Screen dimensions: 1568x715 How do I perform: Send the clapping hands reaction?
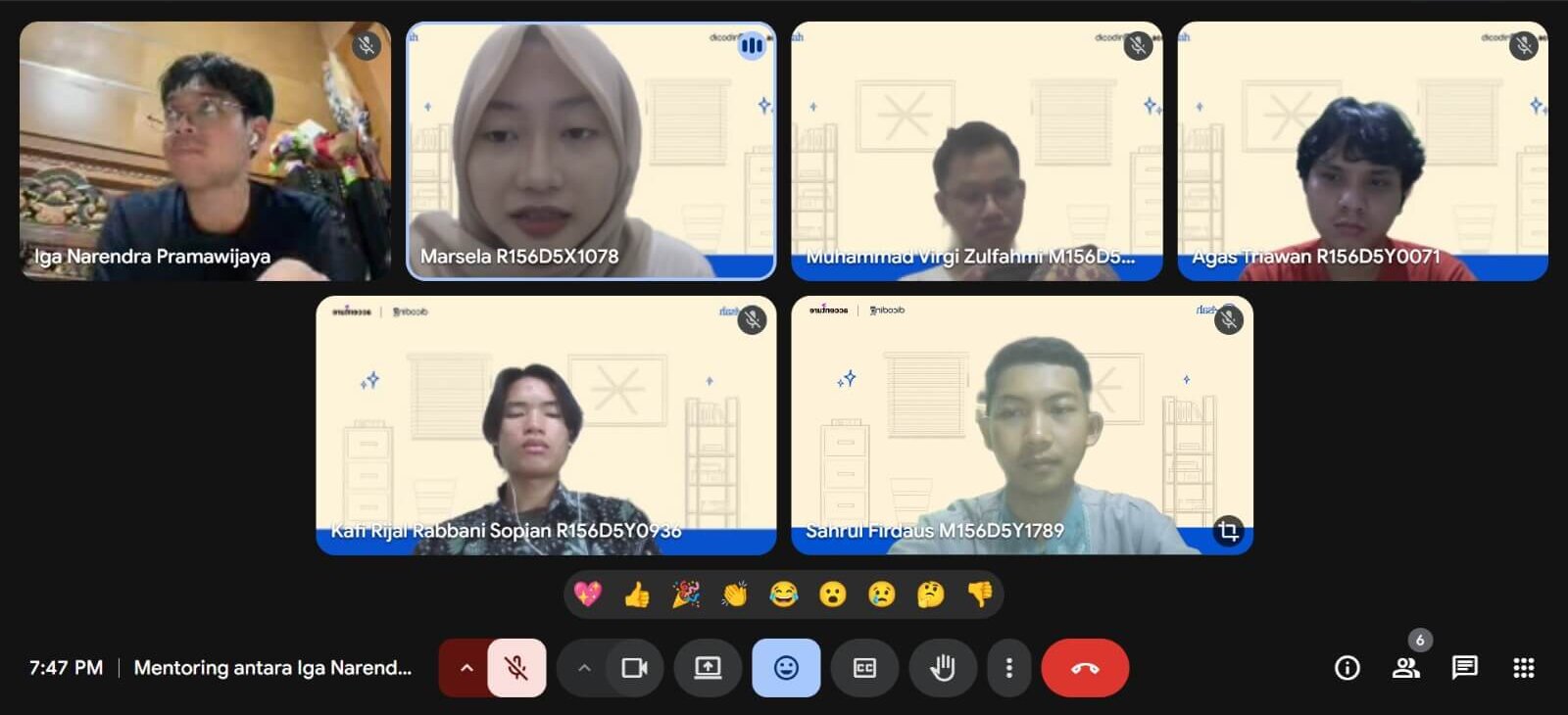tap(735, 594)
